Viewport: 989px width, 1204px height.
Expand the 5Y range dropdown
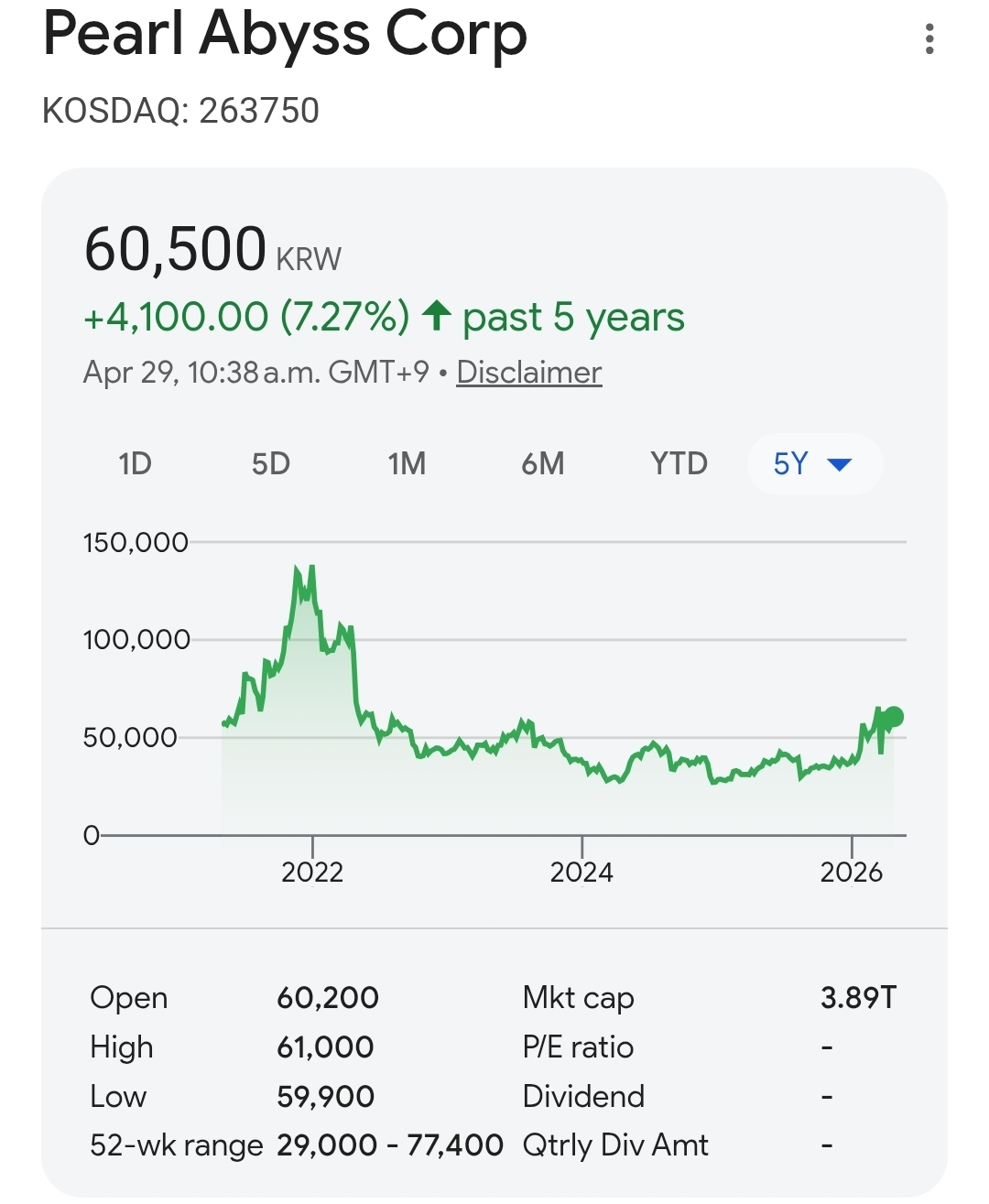[x=814, y=464]
